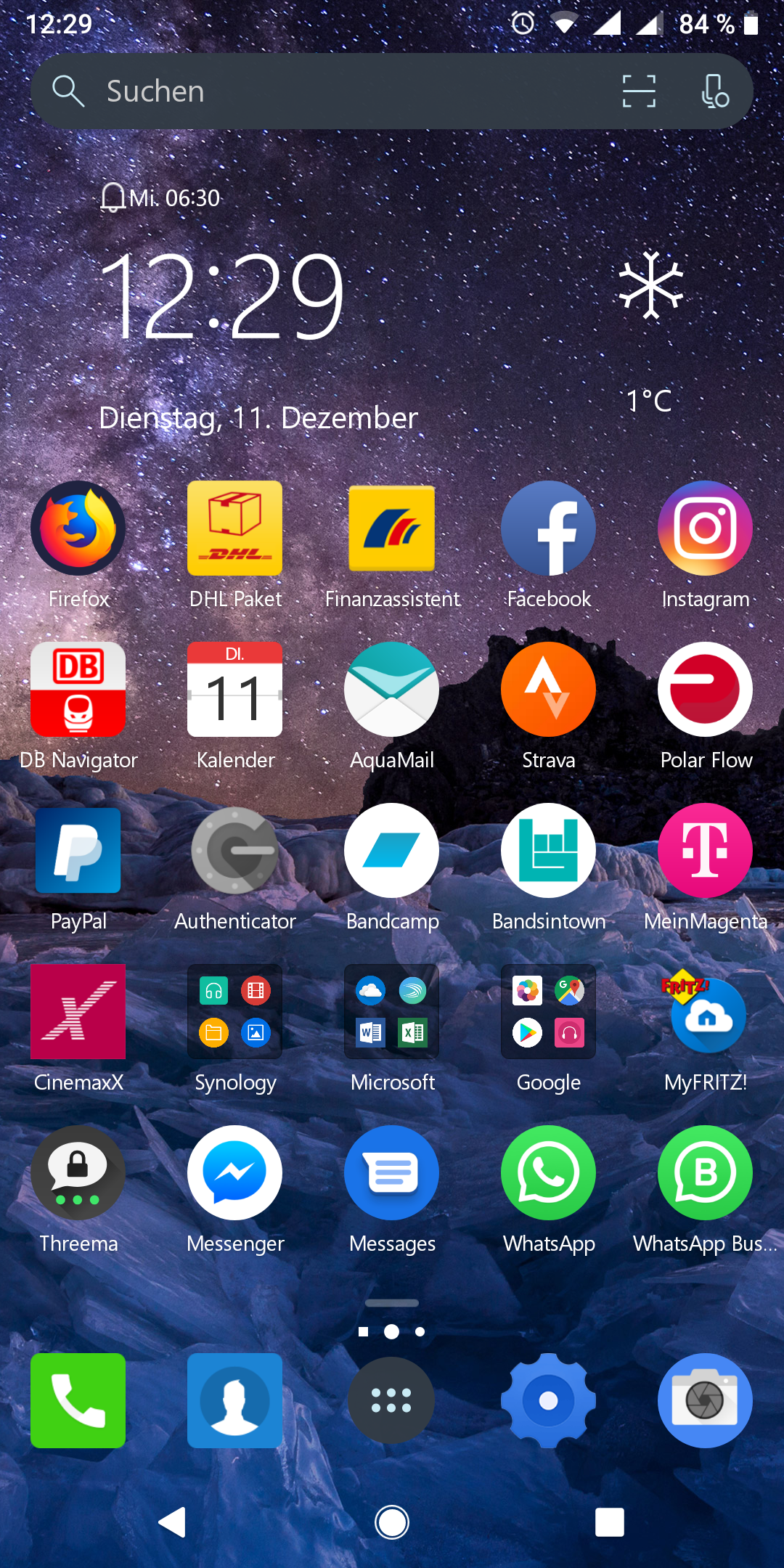Open the Kalender app
The height and width of the screenshot is (1568, 784).
234,690
